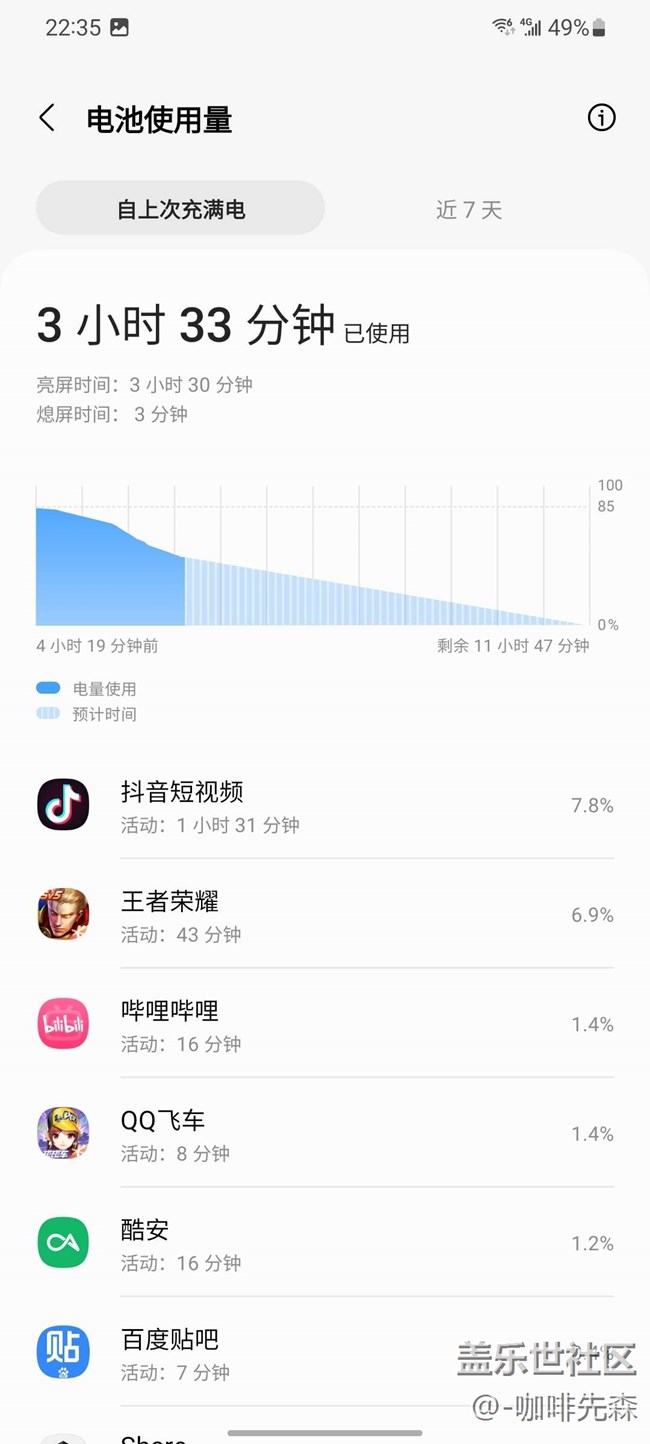This screenshot has width=650, height=1444.
Task: Select the 自上次充满电 tab
Action: 181,209
